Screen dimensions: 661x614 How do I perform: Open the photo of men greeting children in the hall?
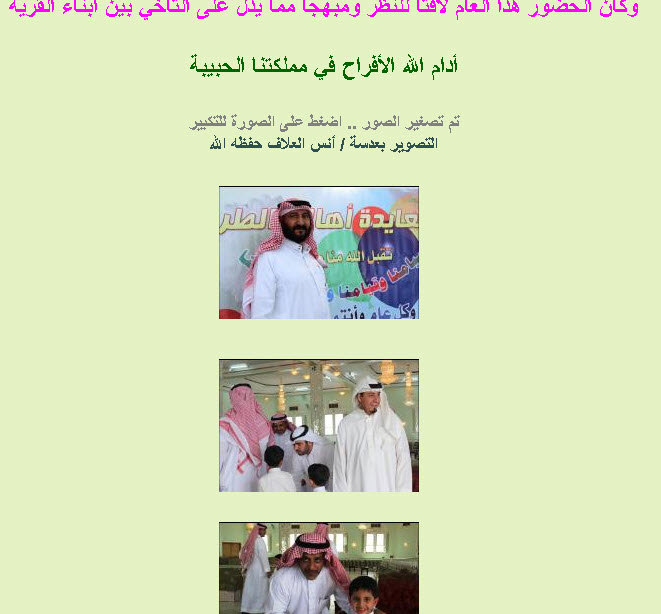319,426
